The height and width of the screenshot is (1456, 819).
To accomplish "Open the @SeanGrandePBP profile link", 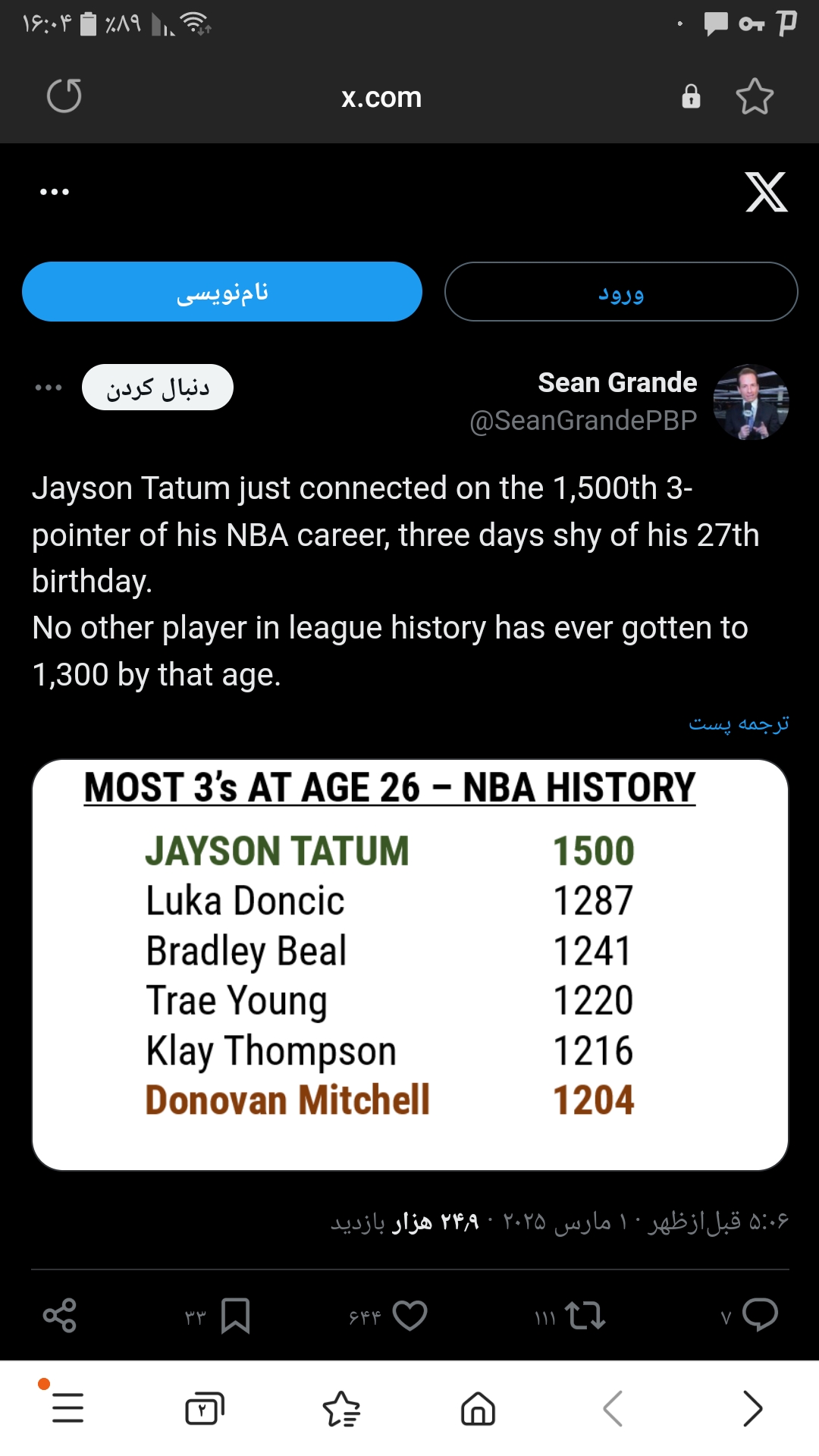I will pyautogui.click(x=583, y=420).
